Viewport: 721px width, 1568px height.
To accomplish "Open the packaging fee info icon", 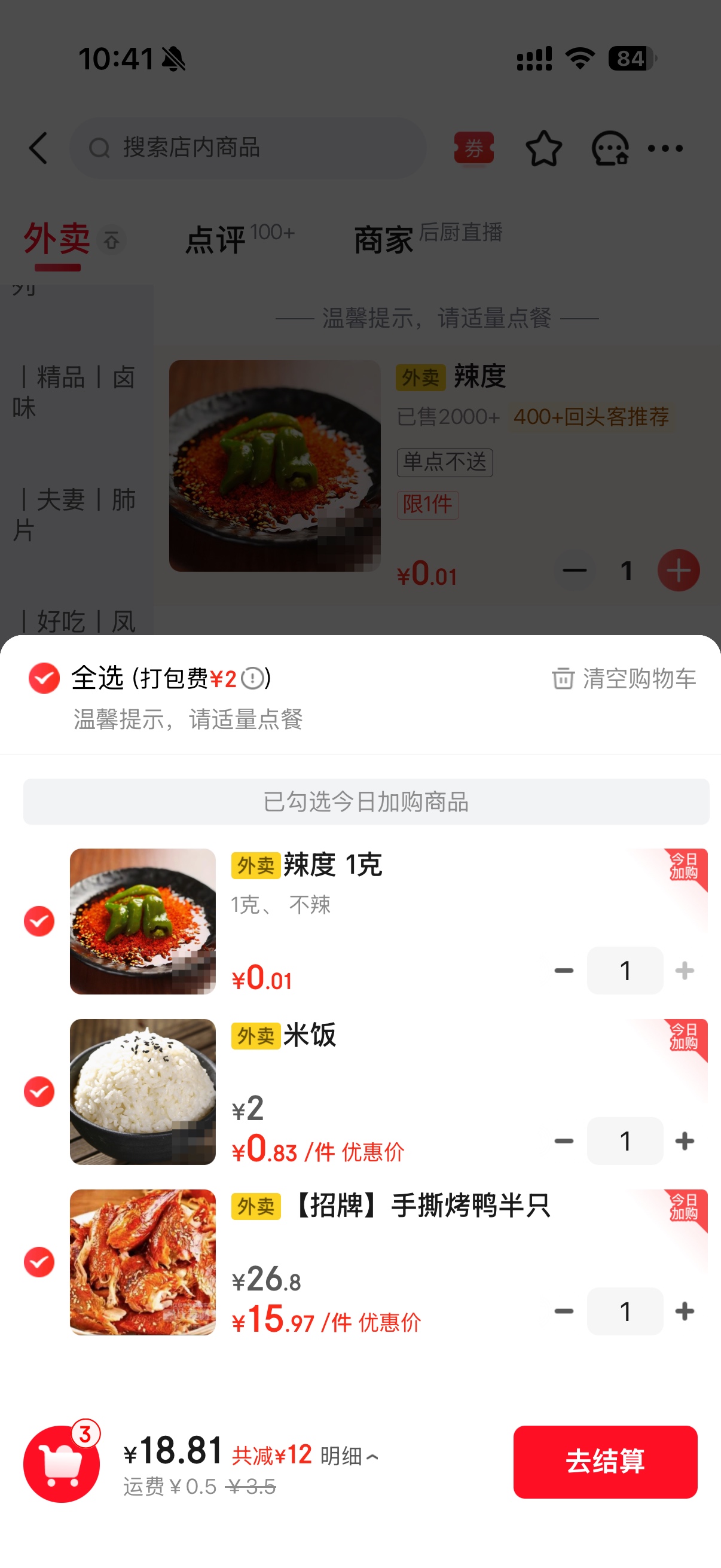I will tap(252, 678).
